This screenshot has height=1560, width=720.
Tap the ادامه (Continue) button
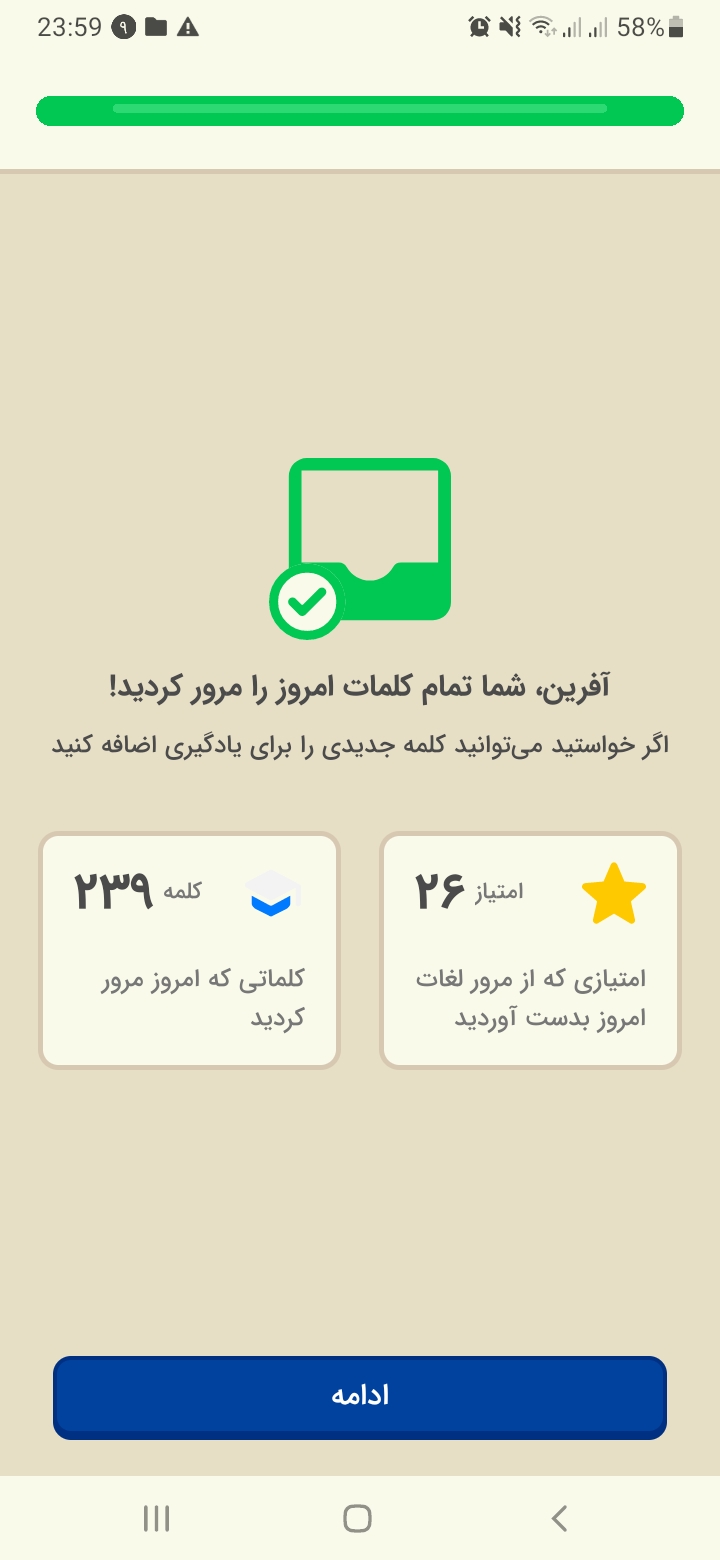360,1397
